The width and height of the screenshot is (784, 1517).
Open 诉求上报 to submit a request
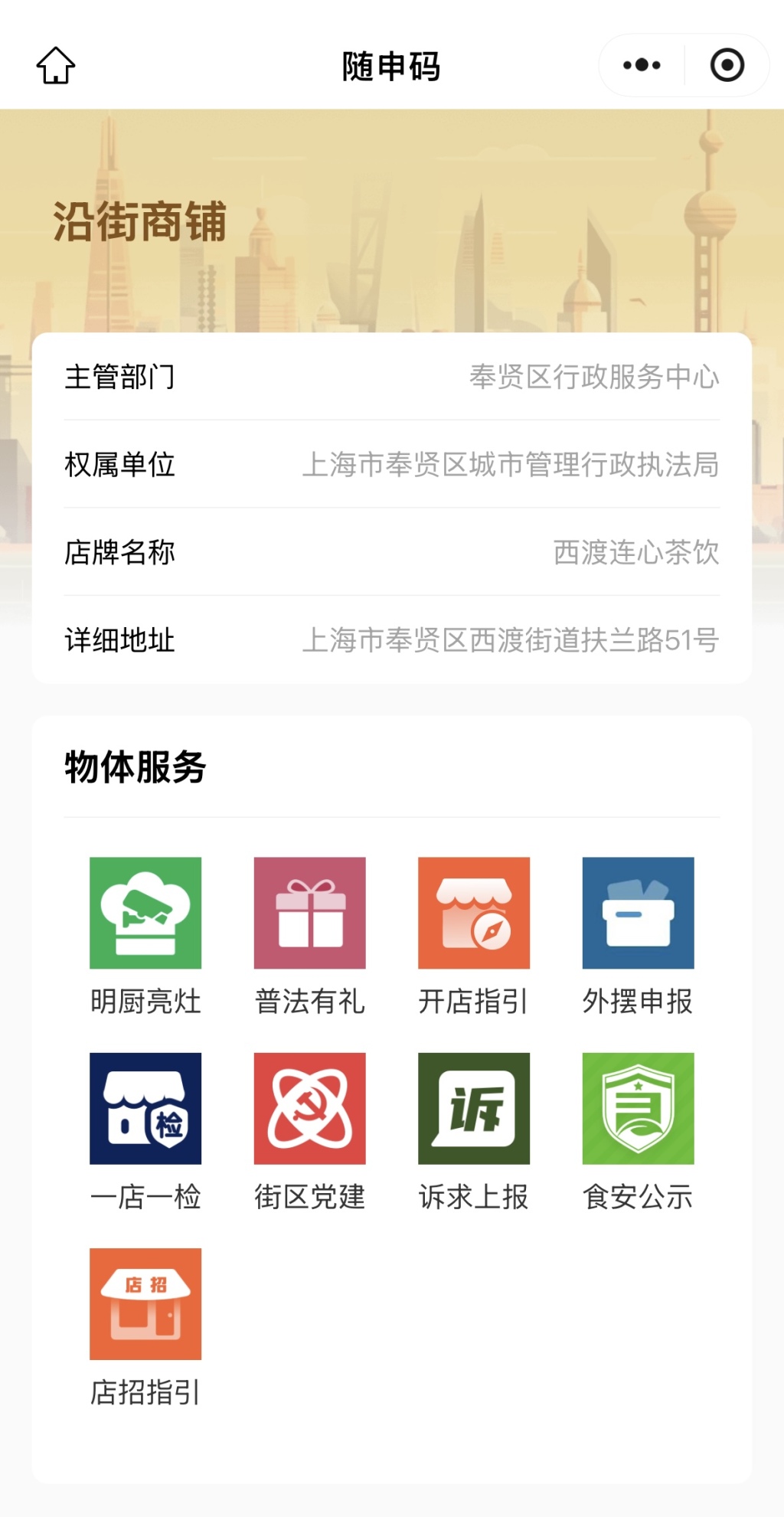(x=474, y=1108)
